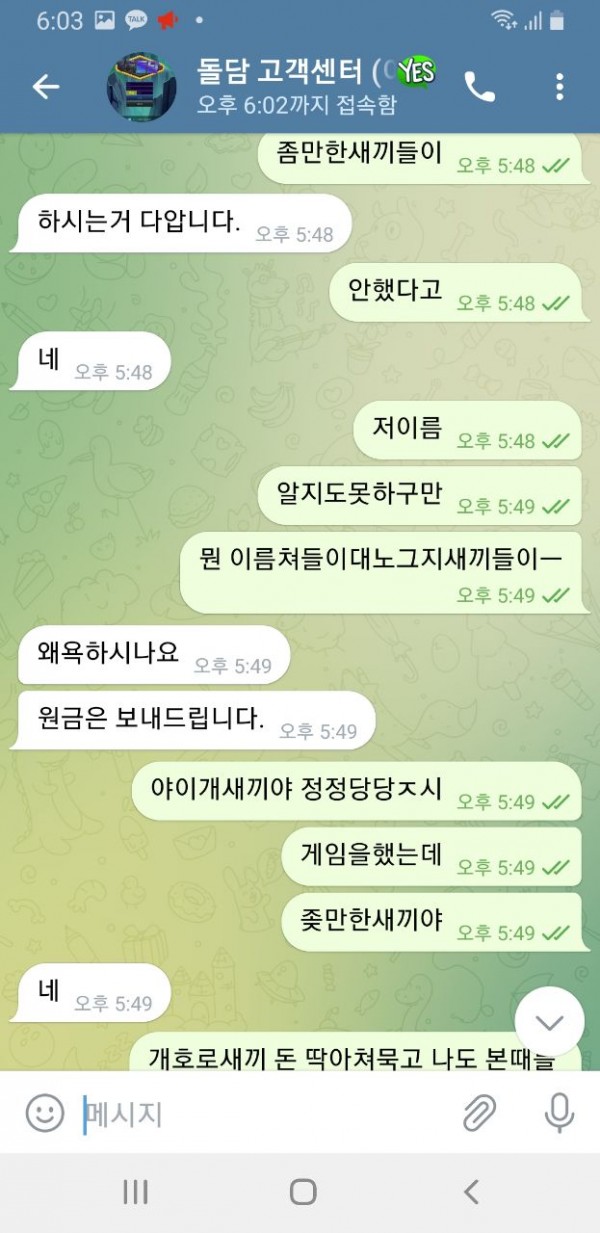Go to the home screen
Screen dimensions: 600x1233
coord(302,1191)
